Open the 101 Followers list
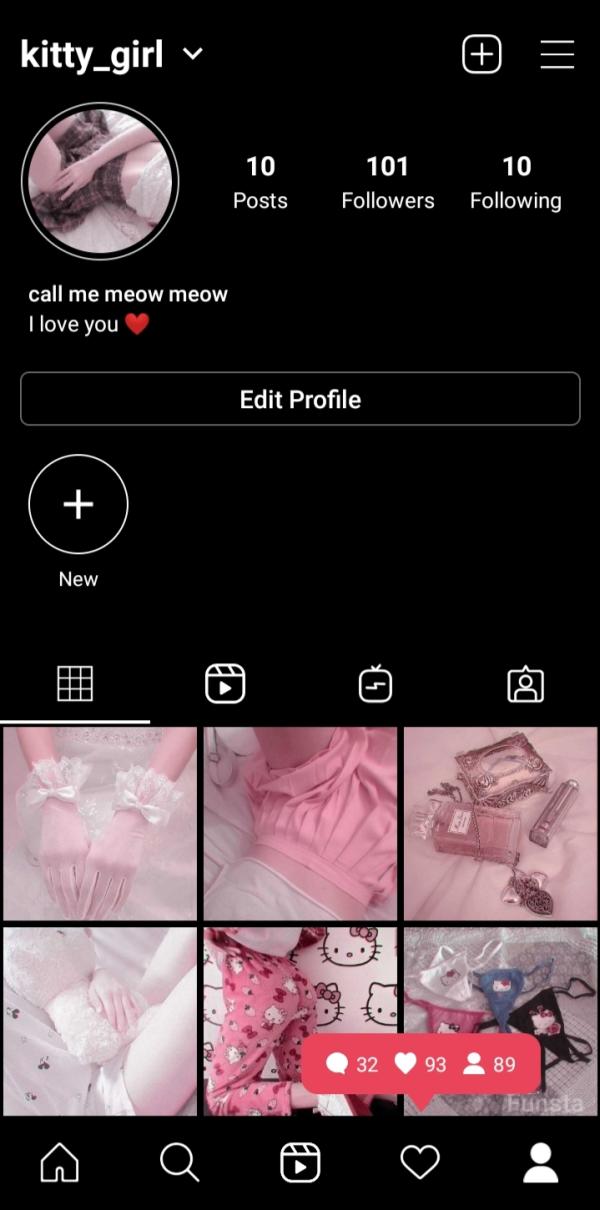The width and height of the screenshot is (600, 1210). pyautogui.click(x=387, y=182)
